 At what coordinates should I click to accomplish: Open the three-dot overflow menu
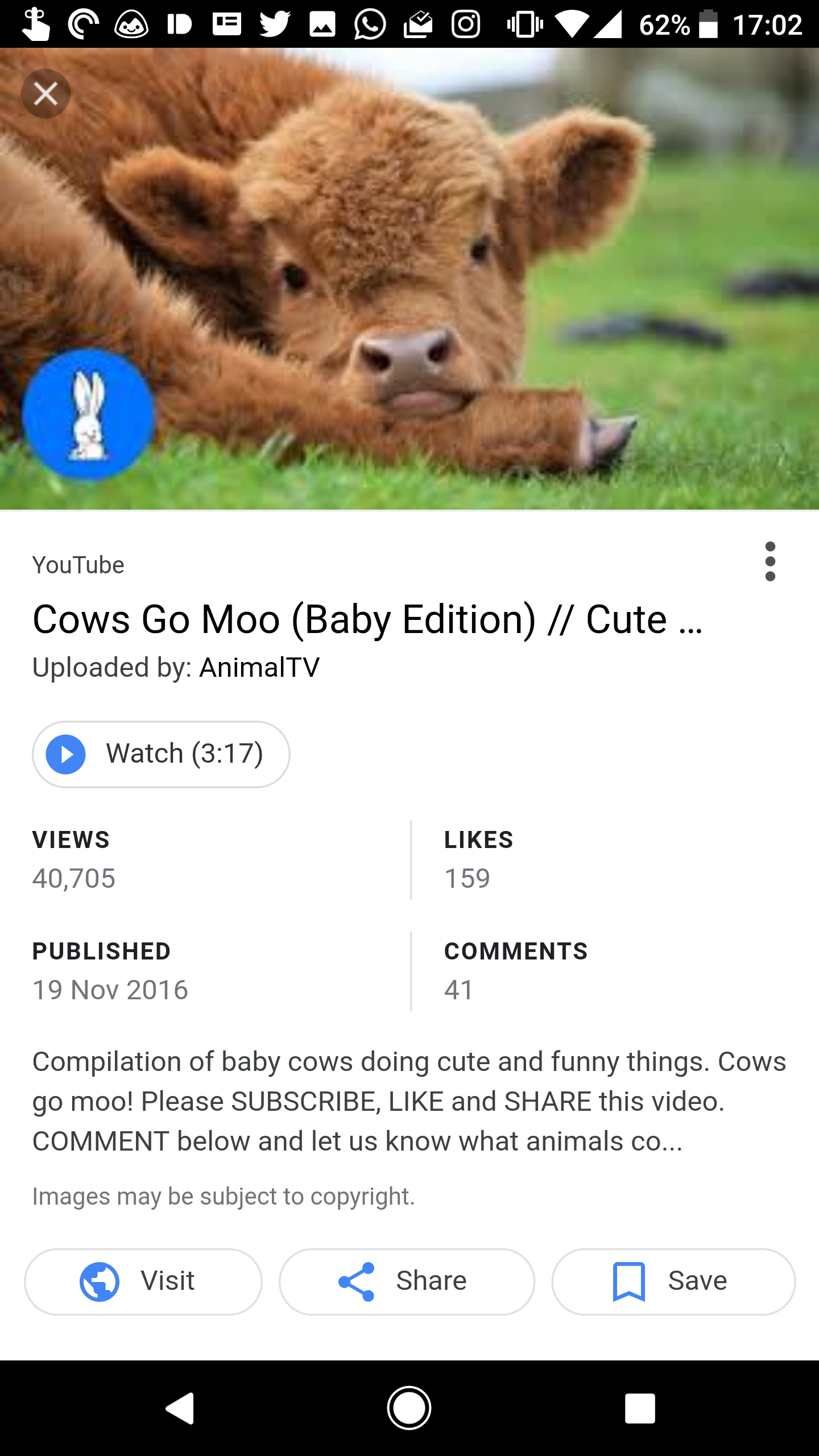coord(770,561)
